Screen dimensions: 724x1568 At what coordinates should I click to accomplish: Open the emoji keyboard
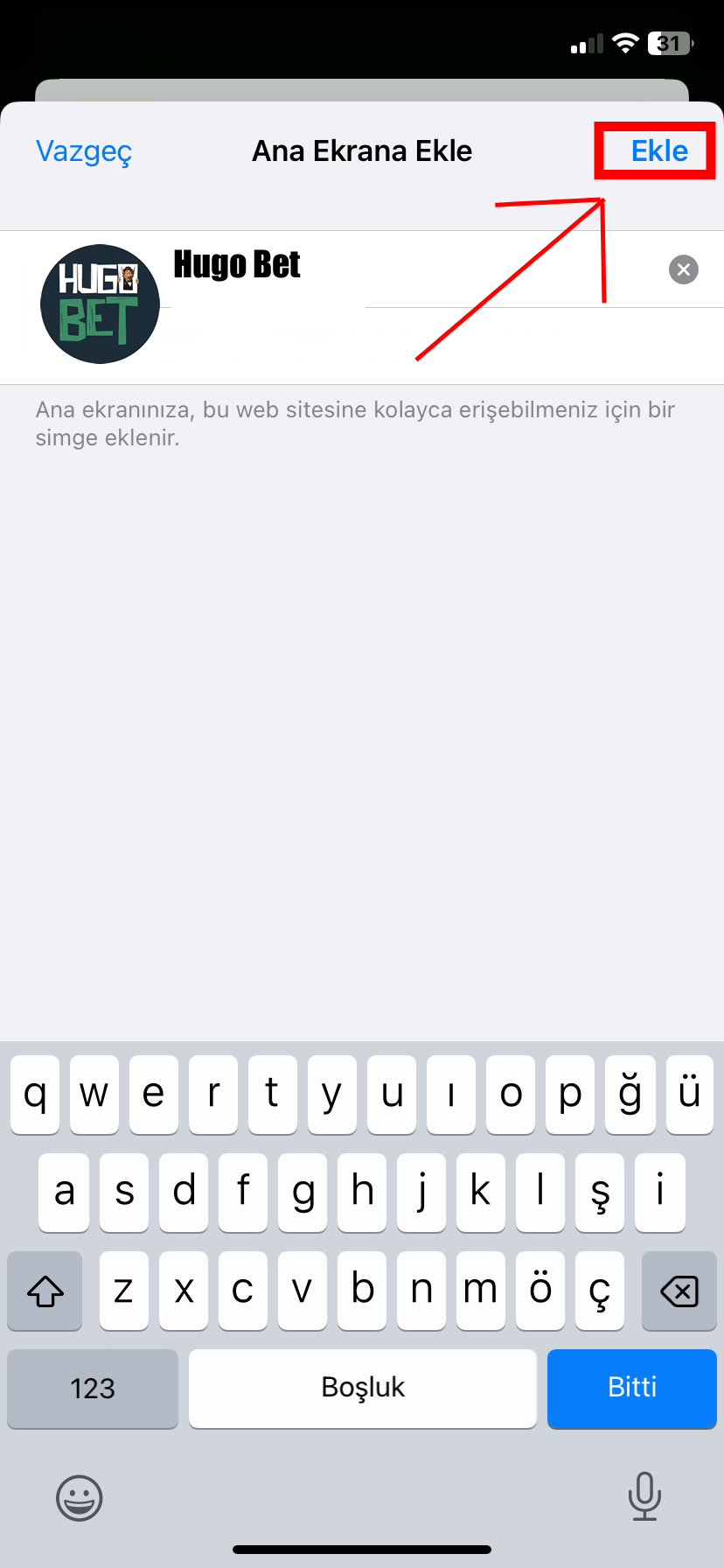pyautogui.click(x=79, y=1497)
